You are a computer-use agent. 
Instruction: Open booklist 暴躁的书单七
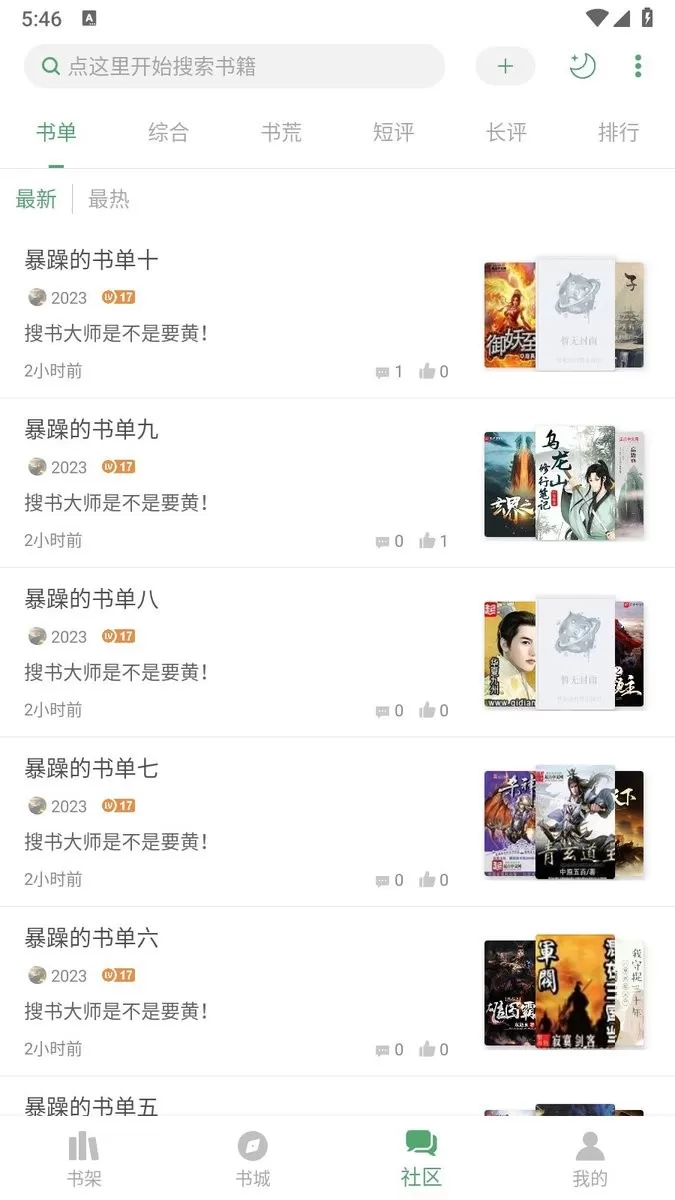click(x=337, y=822)
